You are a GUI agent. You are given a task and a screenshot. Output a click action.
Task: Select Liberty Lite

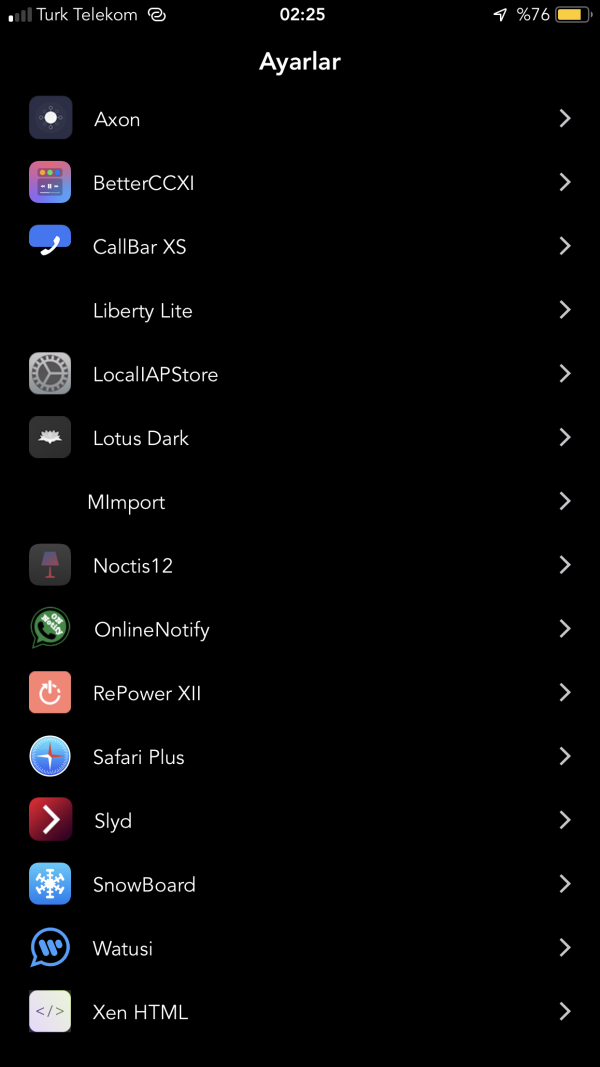[142, 311]
